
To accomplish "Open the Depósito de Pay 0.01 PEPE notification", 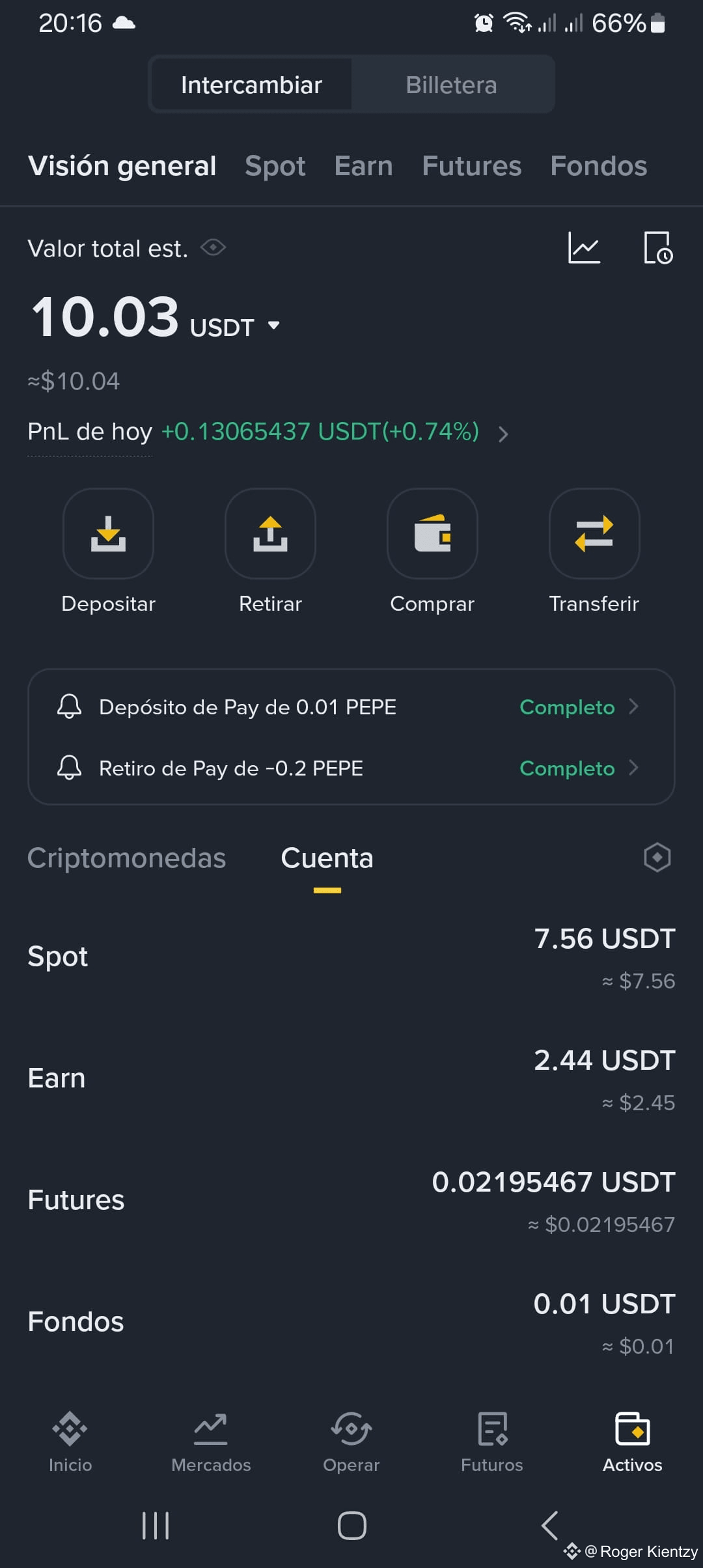I will coord(351,707).
